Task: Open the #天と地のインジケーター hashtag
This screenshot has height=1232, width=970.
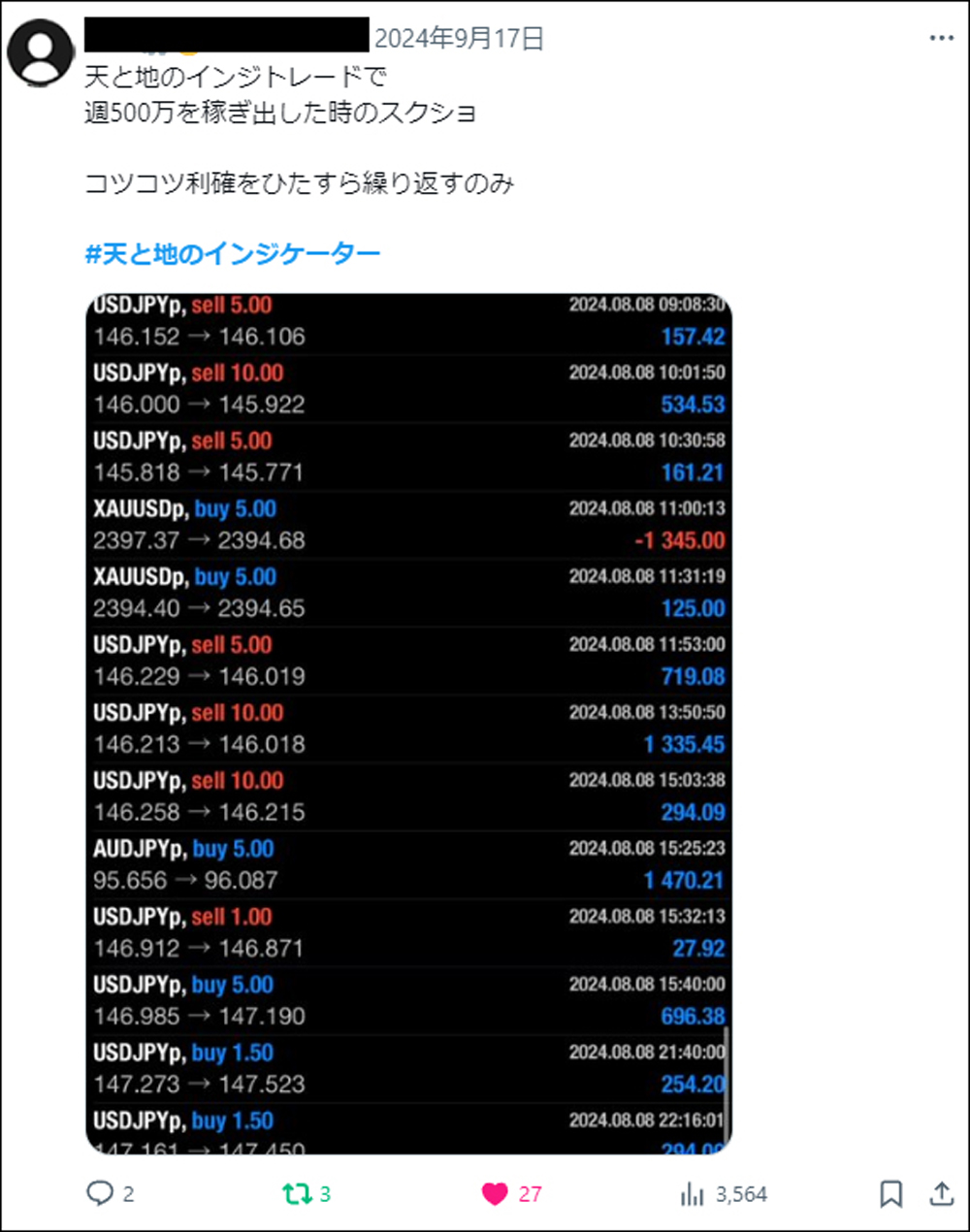Action: pyautogui.click(x=232, y=254)
